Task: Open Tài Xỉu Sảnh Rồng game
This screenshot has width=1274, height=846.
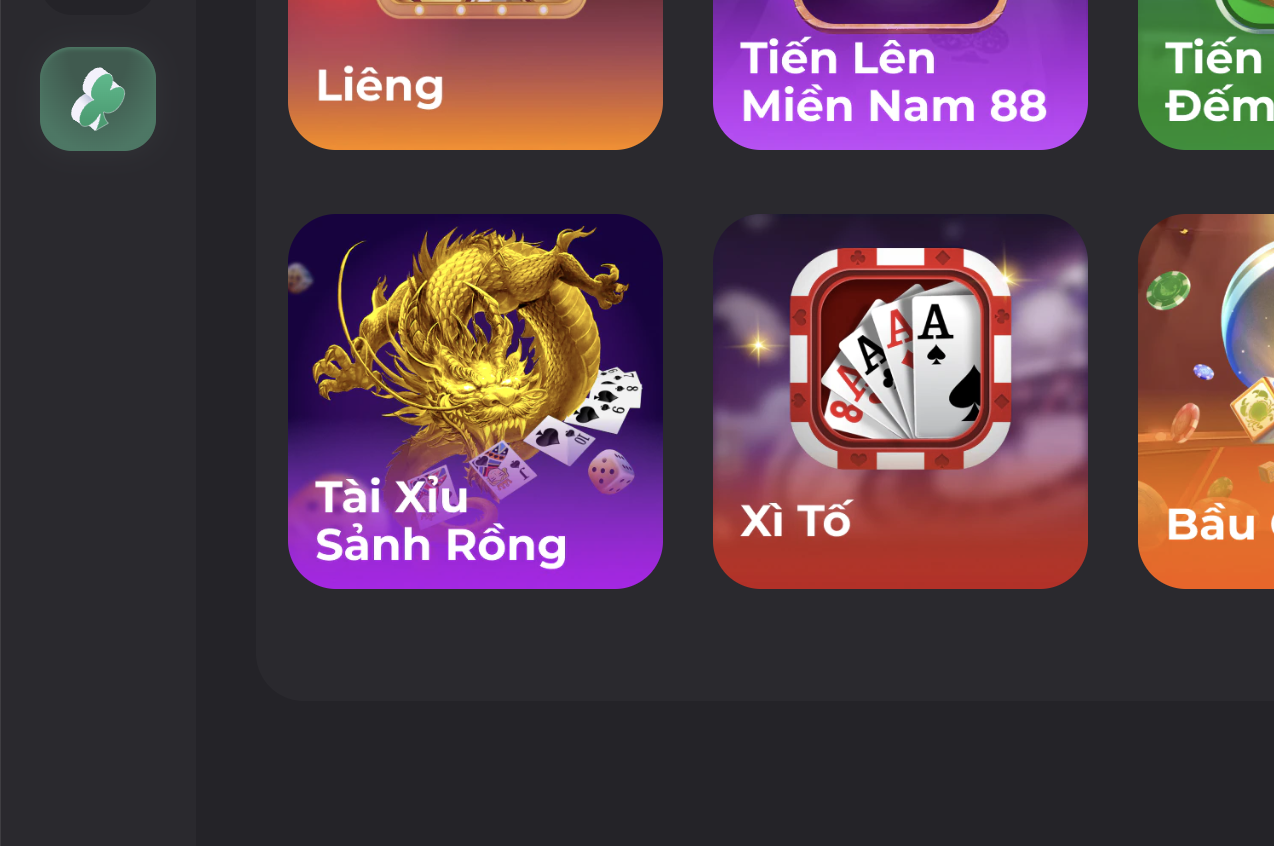Action: point(475,400)
